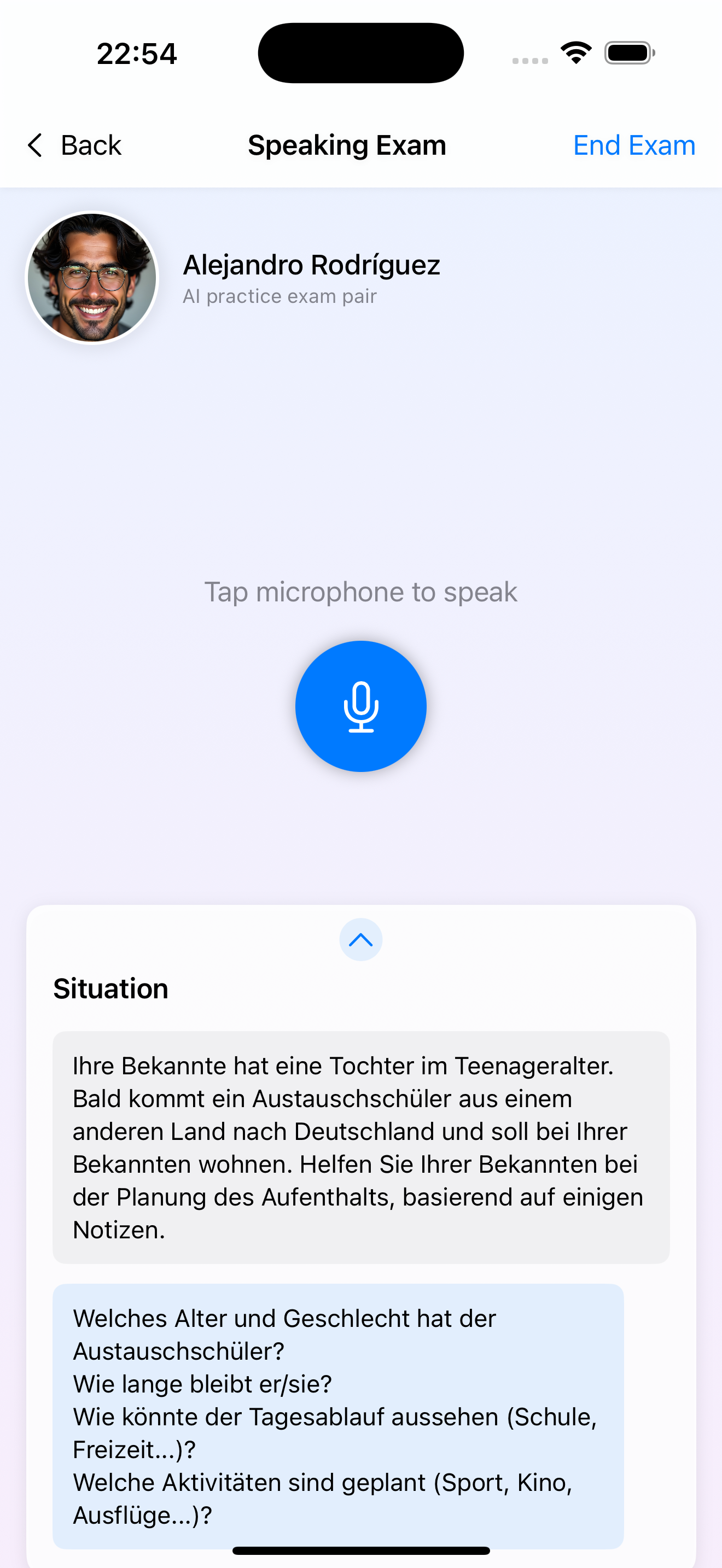This screenshot has height=1568, width=722.
Task: Tap End Exam to finish
Action: click(634, 145)
